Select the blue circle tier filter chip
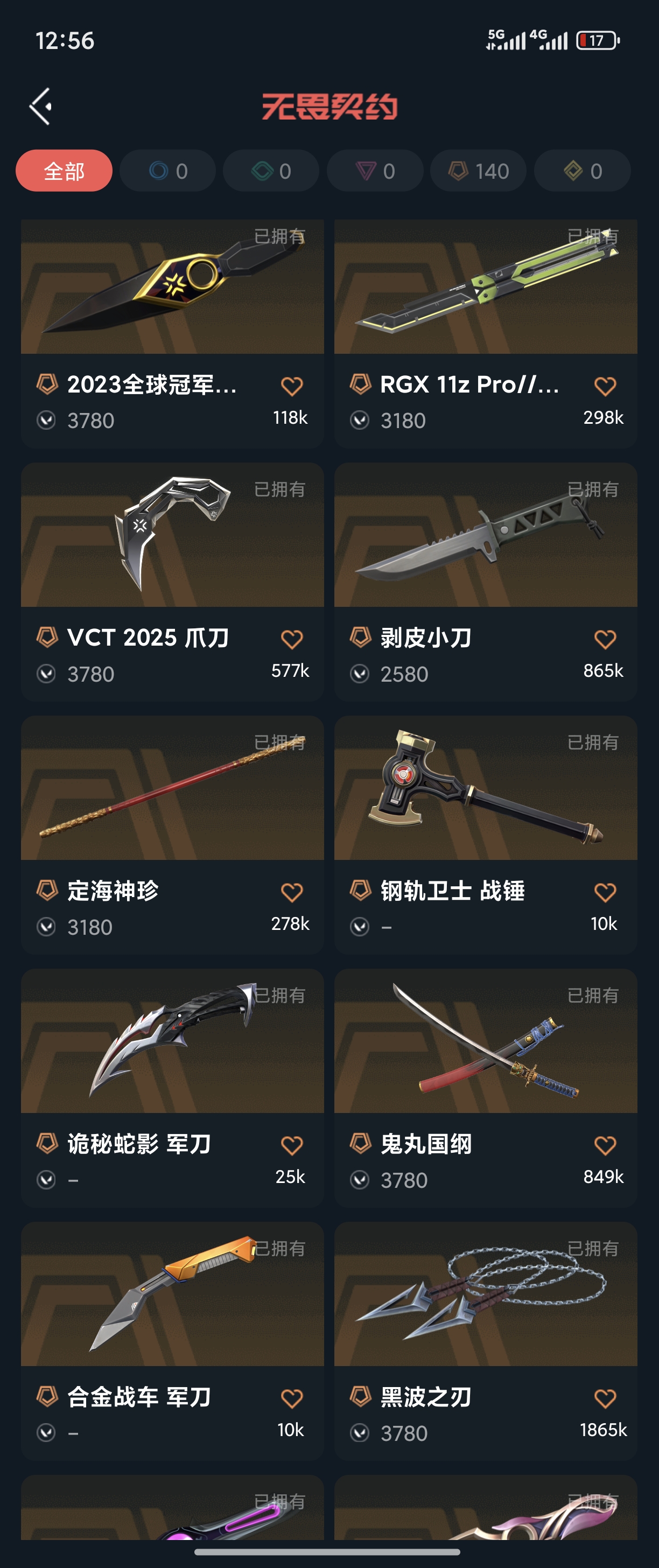This screenshot has height=1568, width=659. click(167, 171)
